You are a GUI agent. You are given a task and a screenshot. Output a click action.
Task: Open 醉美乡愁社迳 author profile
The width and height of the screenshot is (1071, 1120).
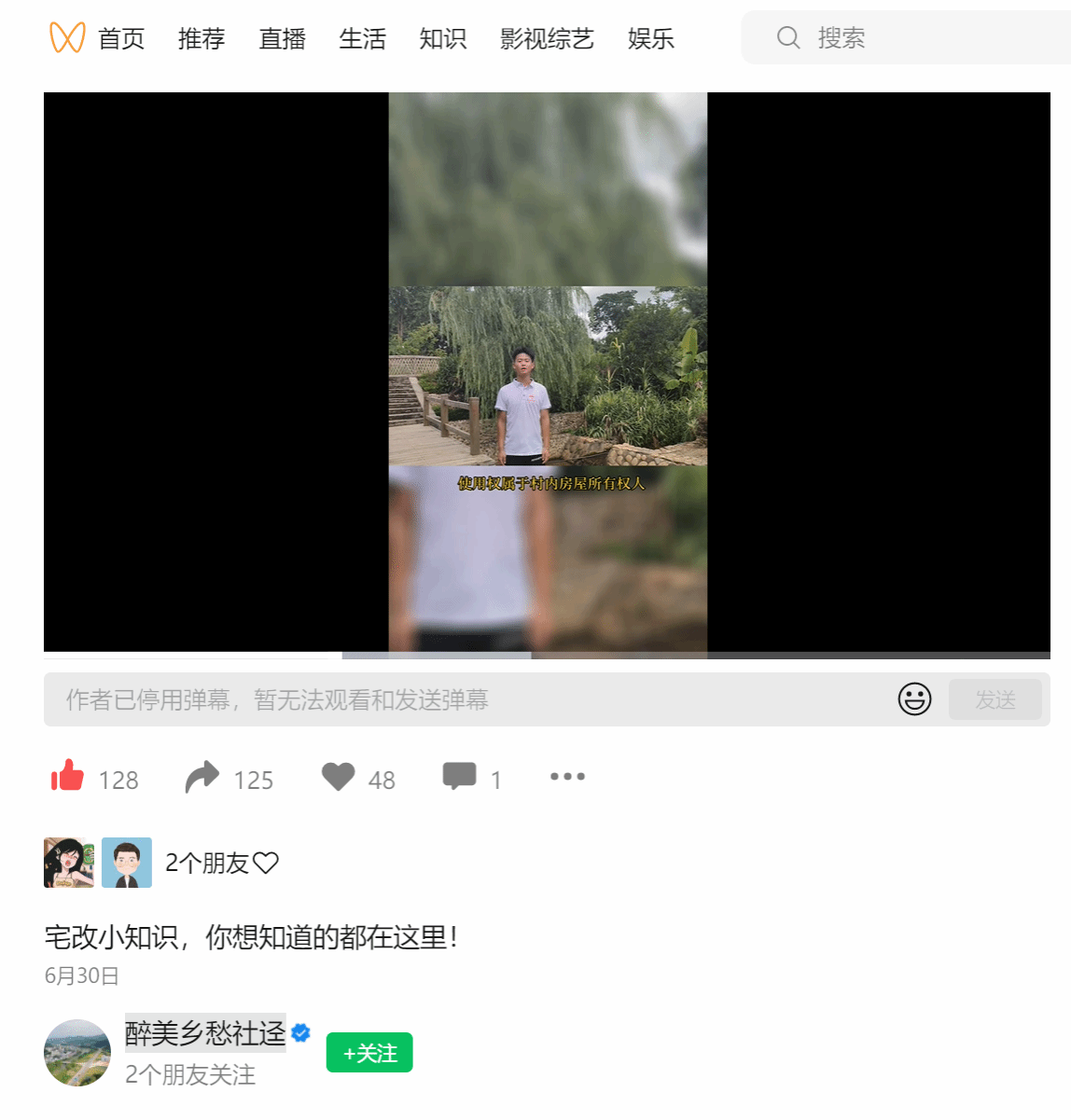(205, 1033)
